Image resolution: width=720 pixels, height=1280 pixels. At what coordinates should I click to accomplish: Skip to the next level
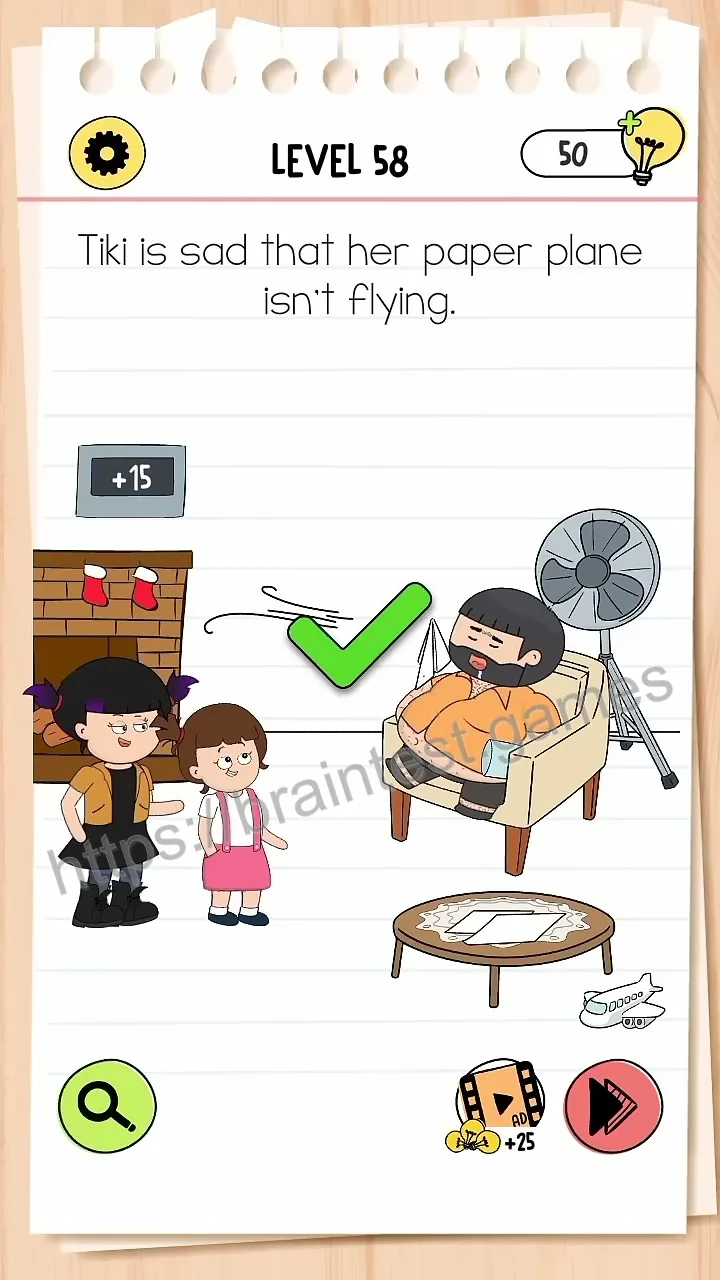[x=613, y=1107]
